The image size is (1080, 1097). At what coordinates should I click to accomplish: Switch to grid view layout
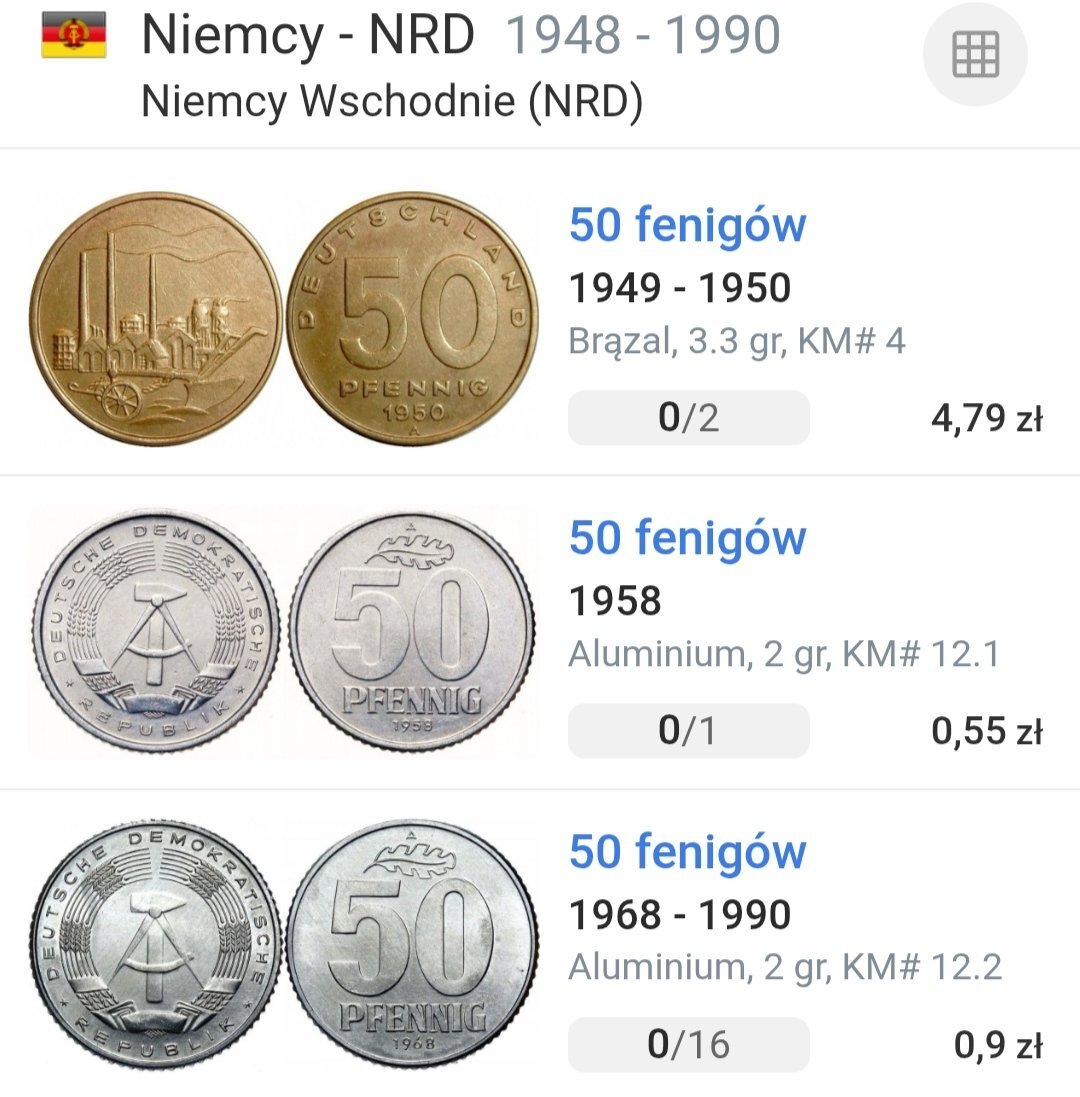[975, 54]
